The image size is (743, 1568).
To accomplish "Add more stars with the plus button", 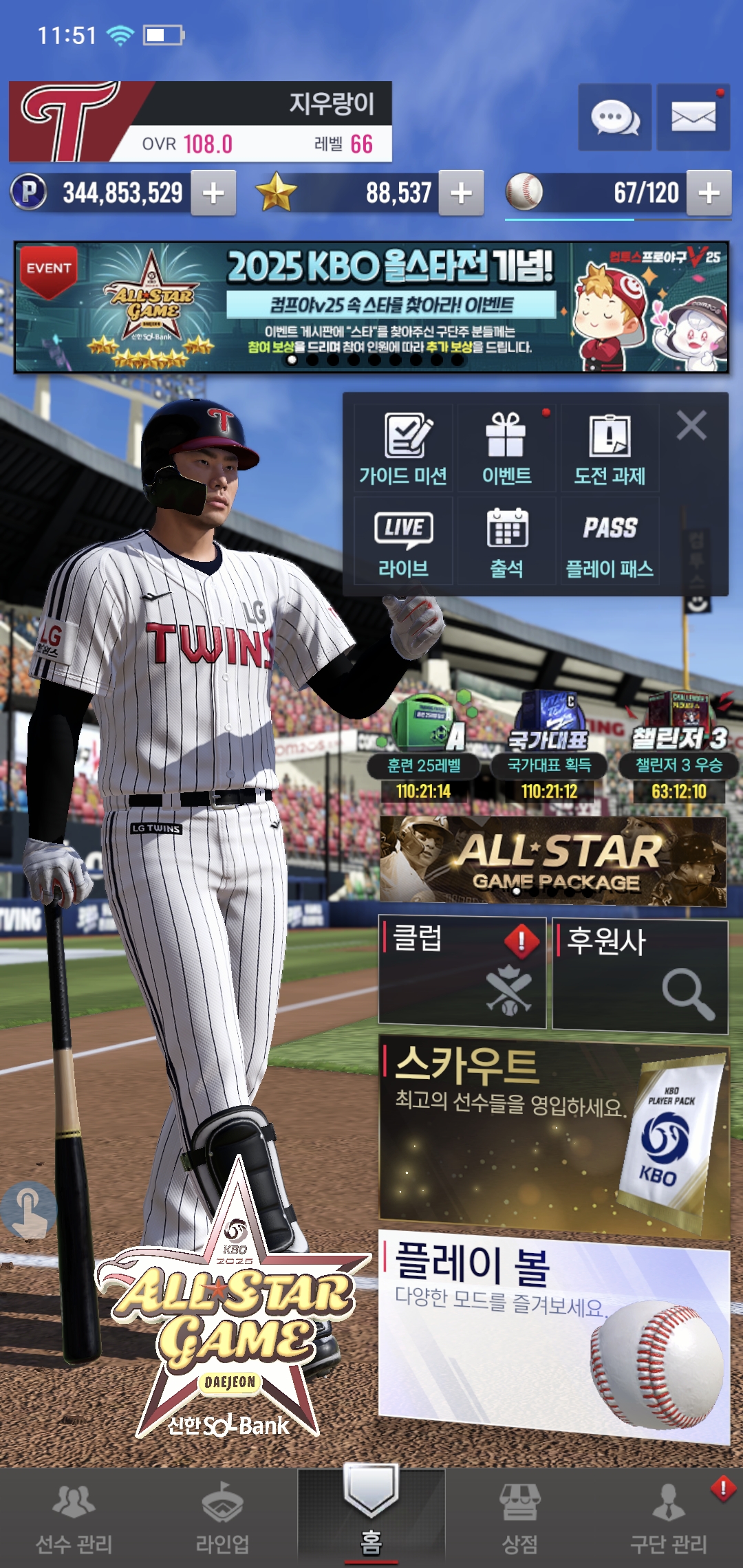I will [x=461, y=193].
